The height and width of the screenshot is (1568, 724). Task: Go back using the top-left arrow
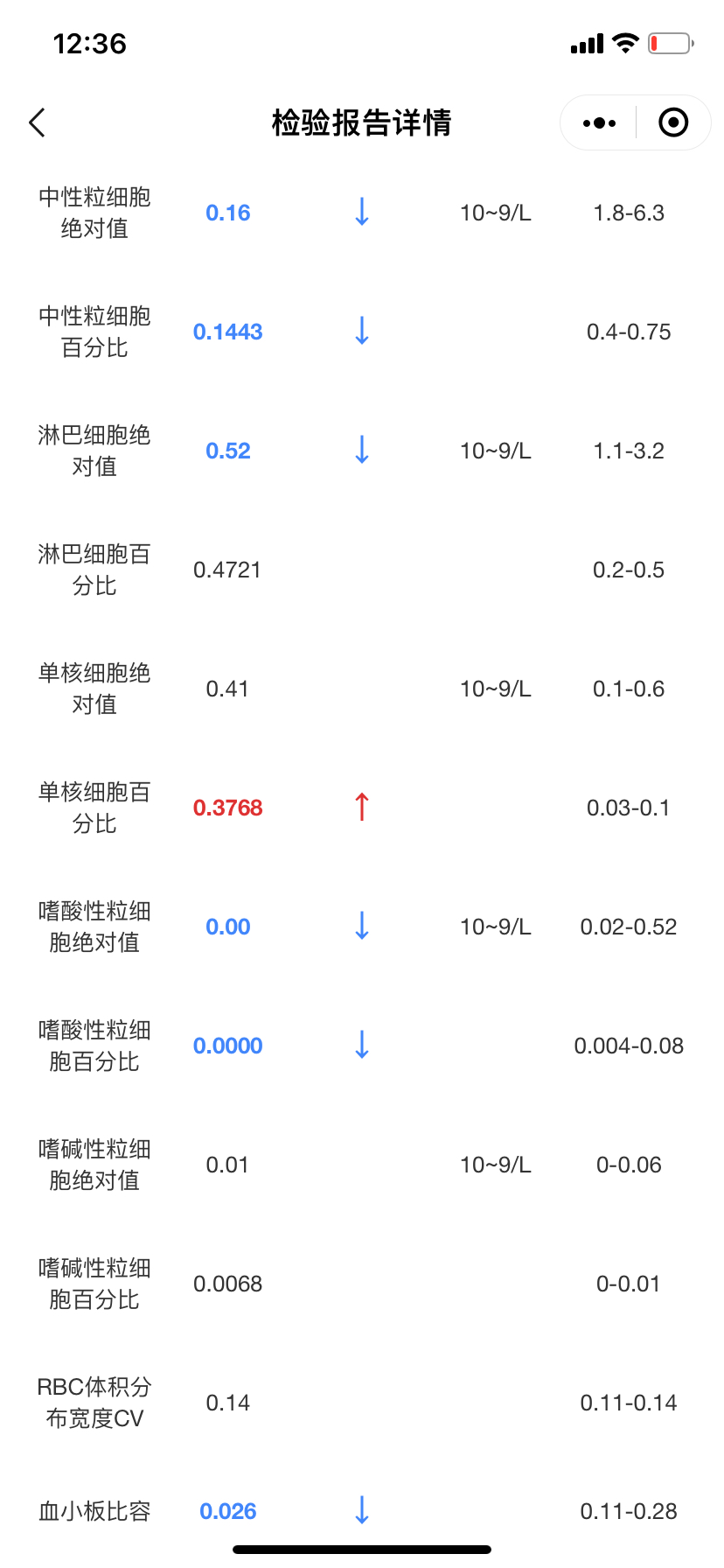pyautogui.click(x=37, y=122)
